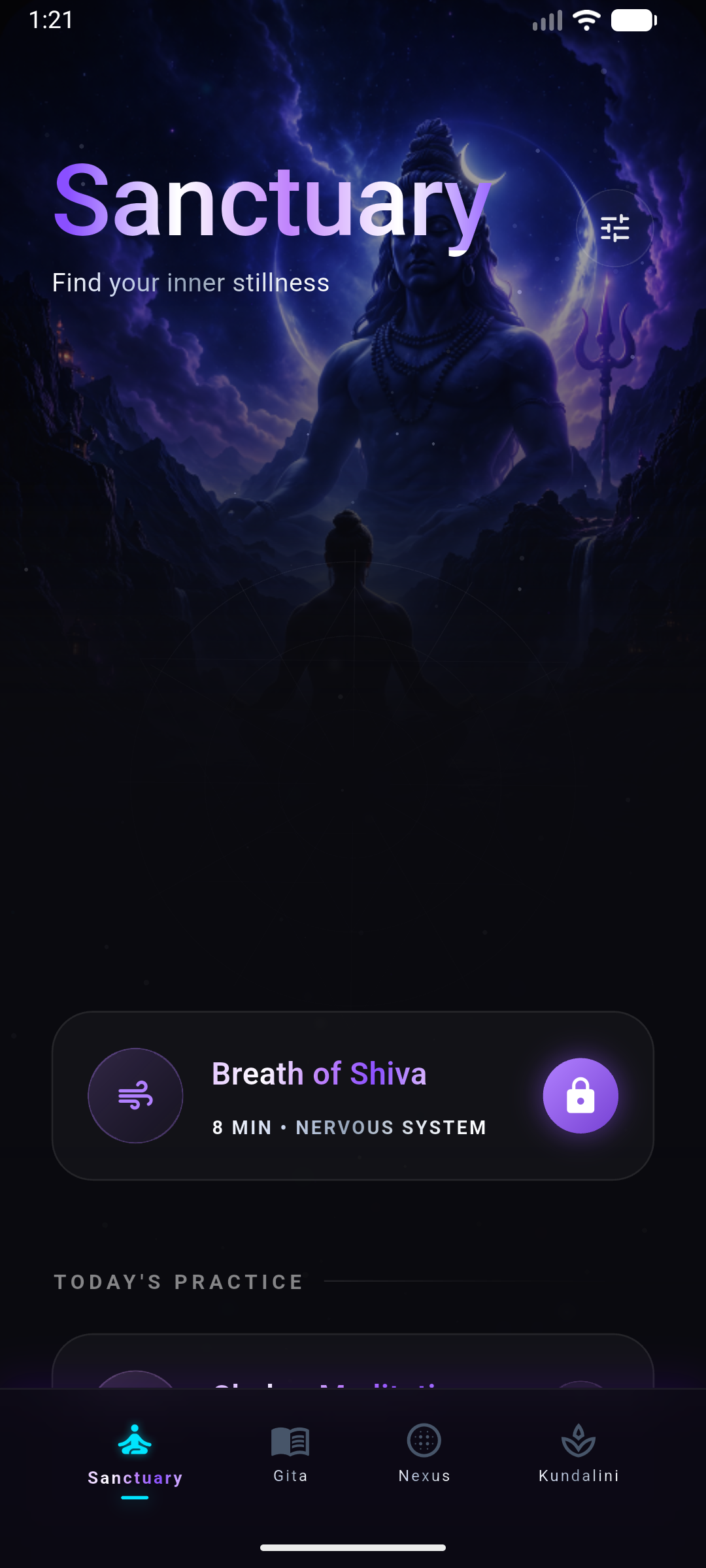Screen dimensions: 706x1568
Task: Select the Sanctuary tab
Action: (x=135, y=1458)
